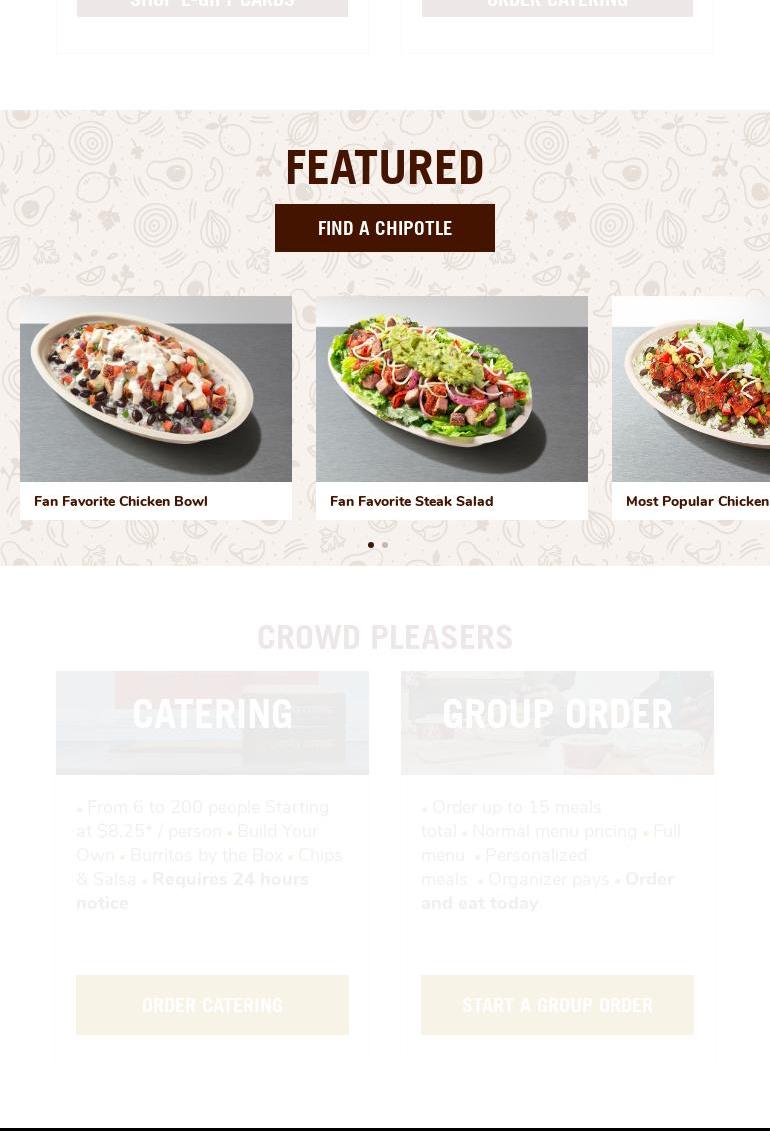Go to the second featured carousel page dot
Viewport: 770px width, 1131px height.
click(x=385, y=545)
